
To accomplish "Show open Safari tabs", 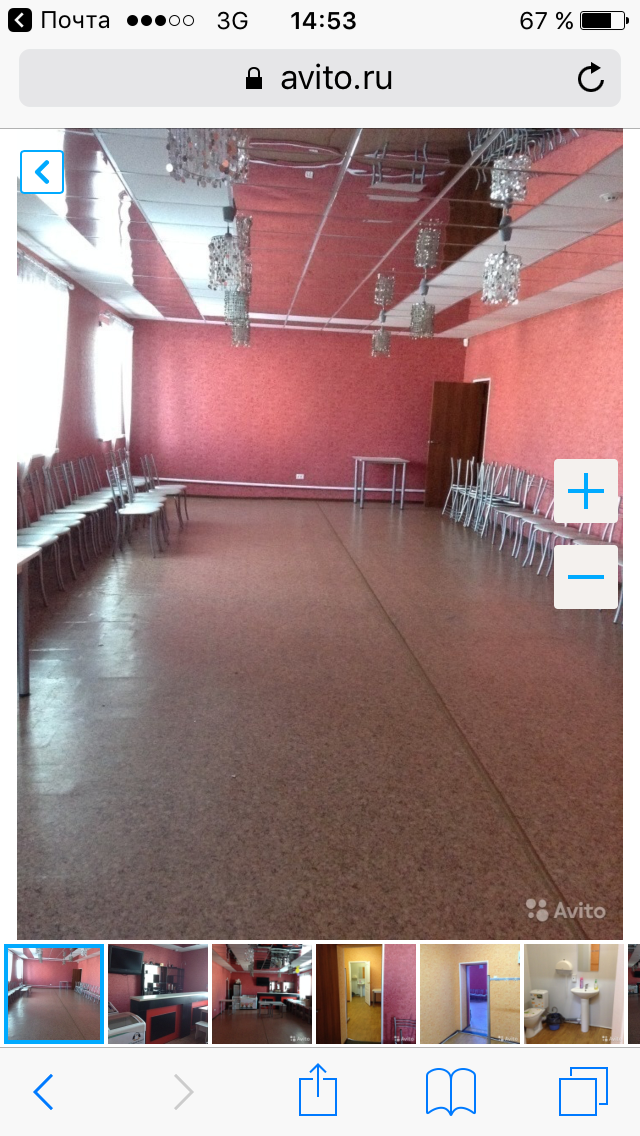I will [x=583, y=1091].
